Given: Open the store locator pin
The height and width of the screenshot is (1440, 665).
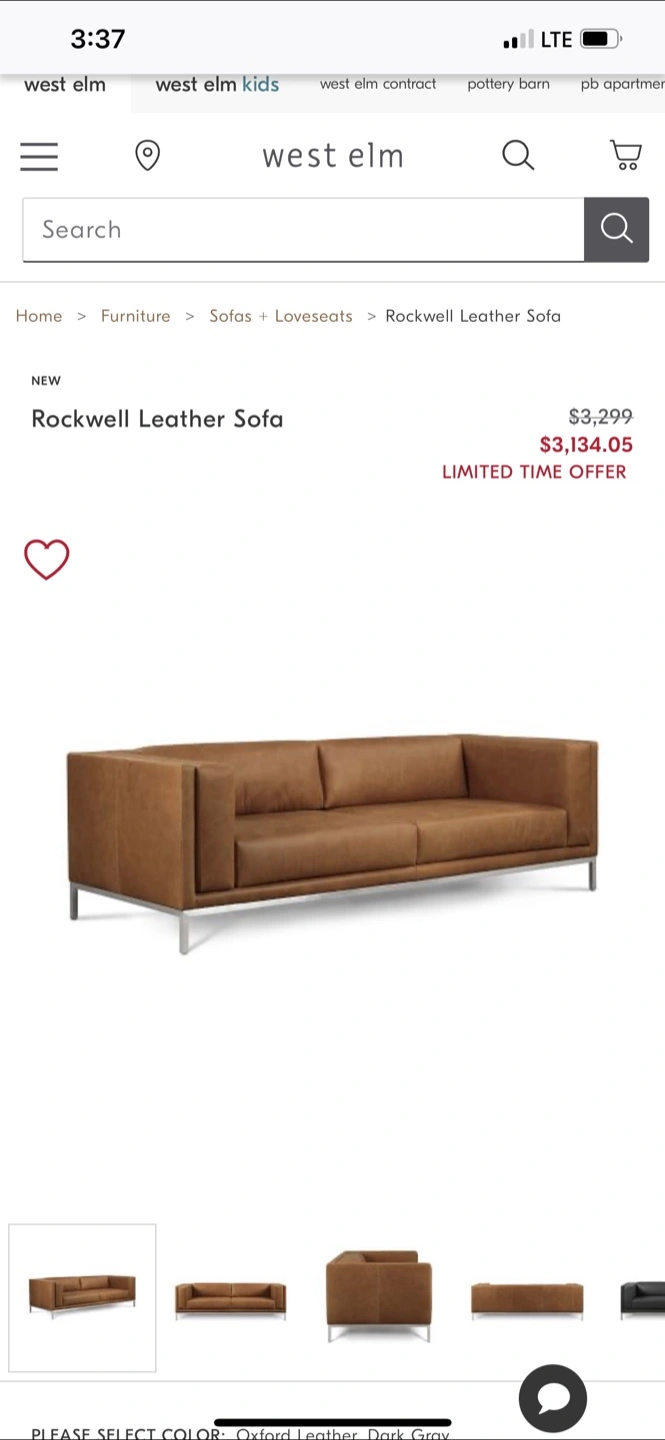Looking at the screenshot, I should coord(147,156).
